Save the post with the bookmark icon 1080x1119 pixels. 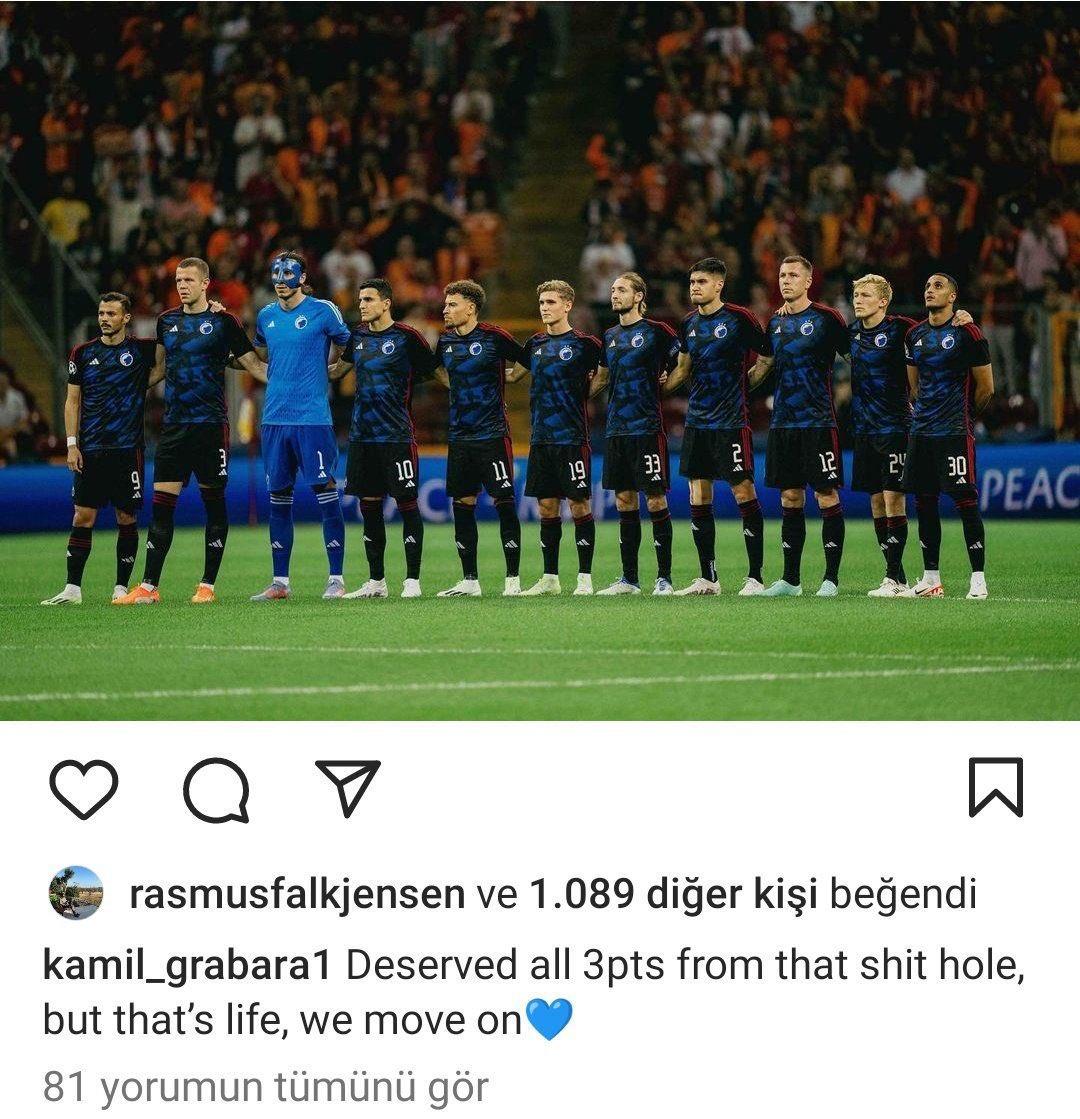[x=995, y=787]
